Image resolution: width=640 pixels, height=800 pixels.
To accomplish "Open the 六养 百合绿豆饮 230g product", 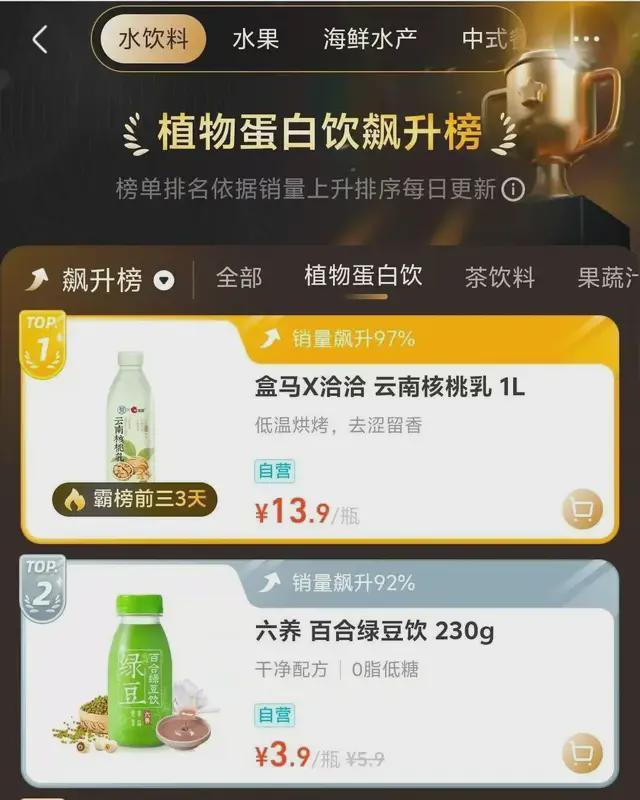I will pos(375,632).
